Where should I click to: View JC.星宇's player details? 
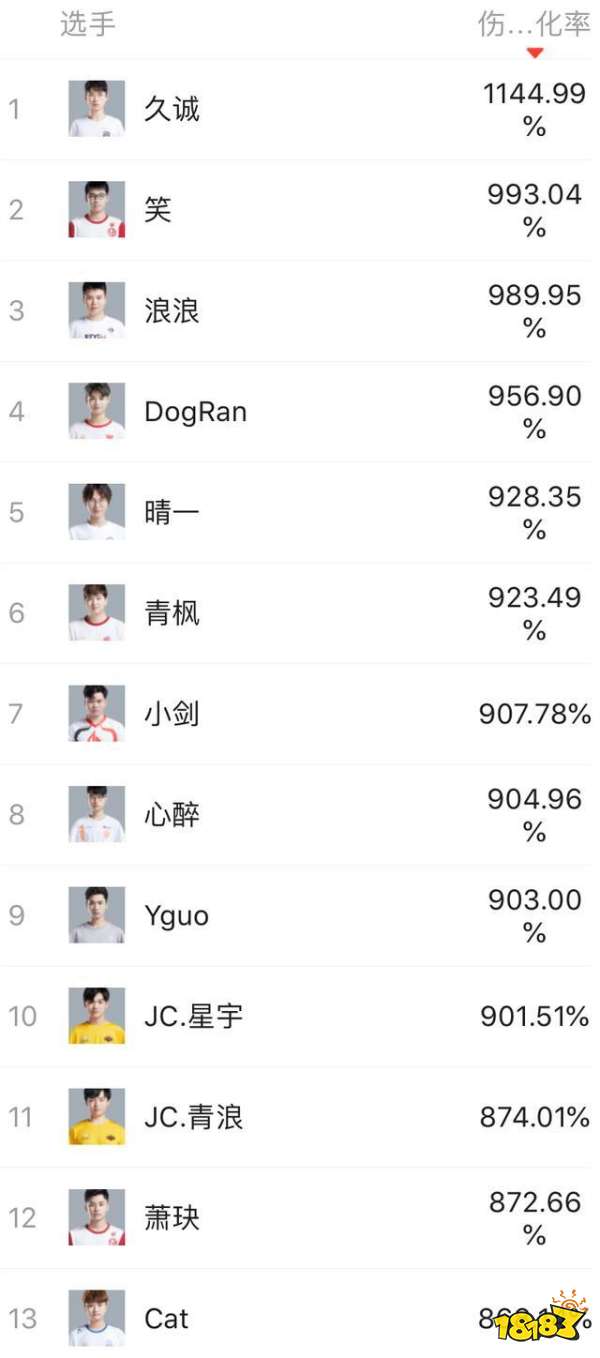pos(193,1016)
